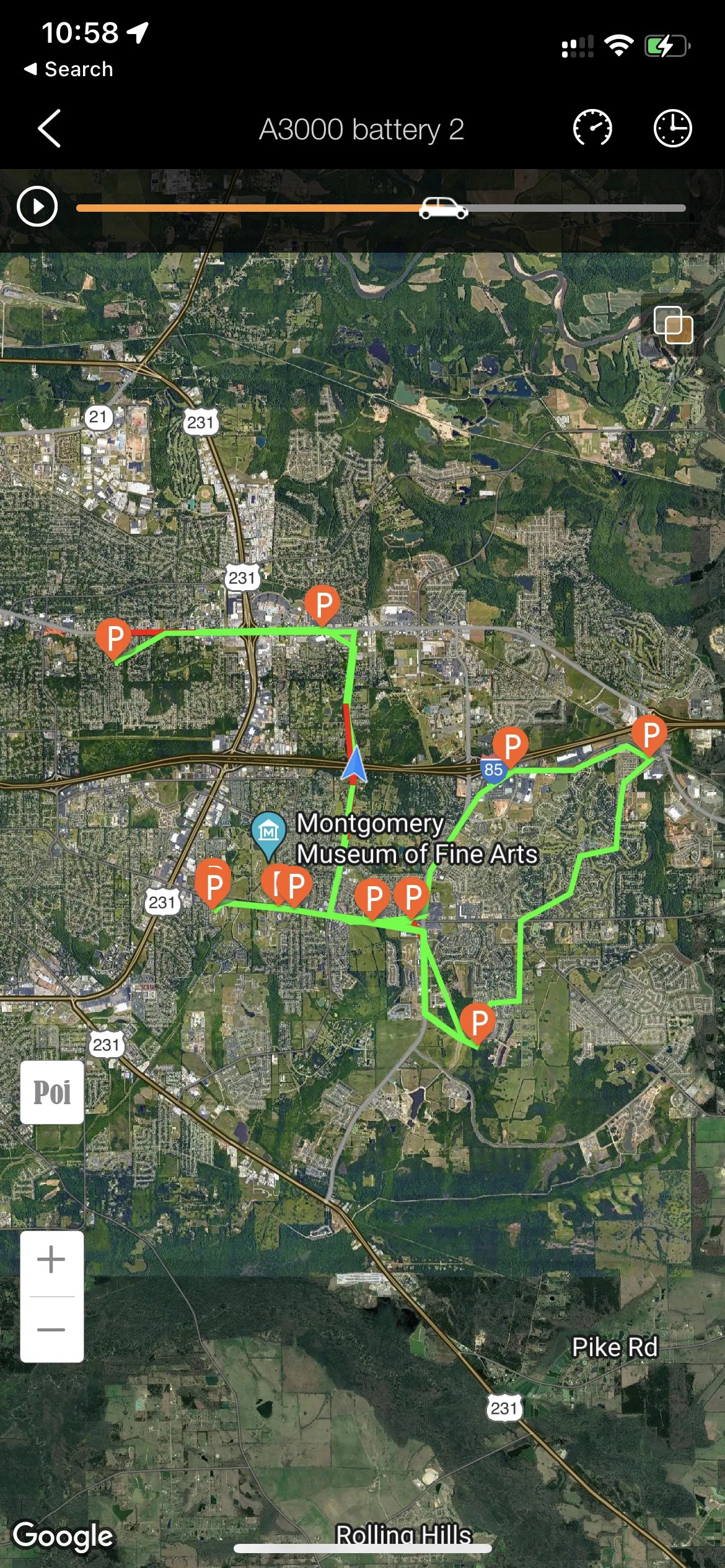This screenshot has width=725, height=1568.
Task: Open Montgomery Museum of Fine Arts marker
Action: click(x=268, y=831)
